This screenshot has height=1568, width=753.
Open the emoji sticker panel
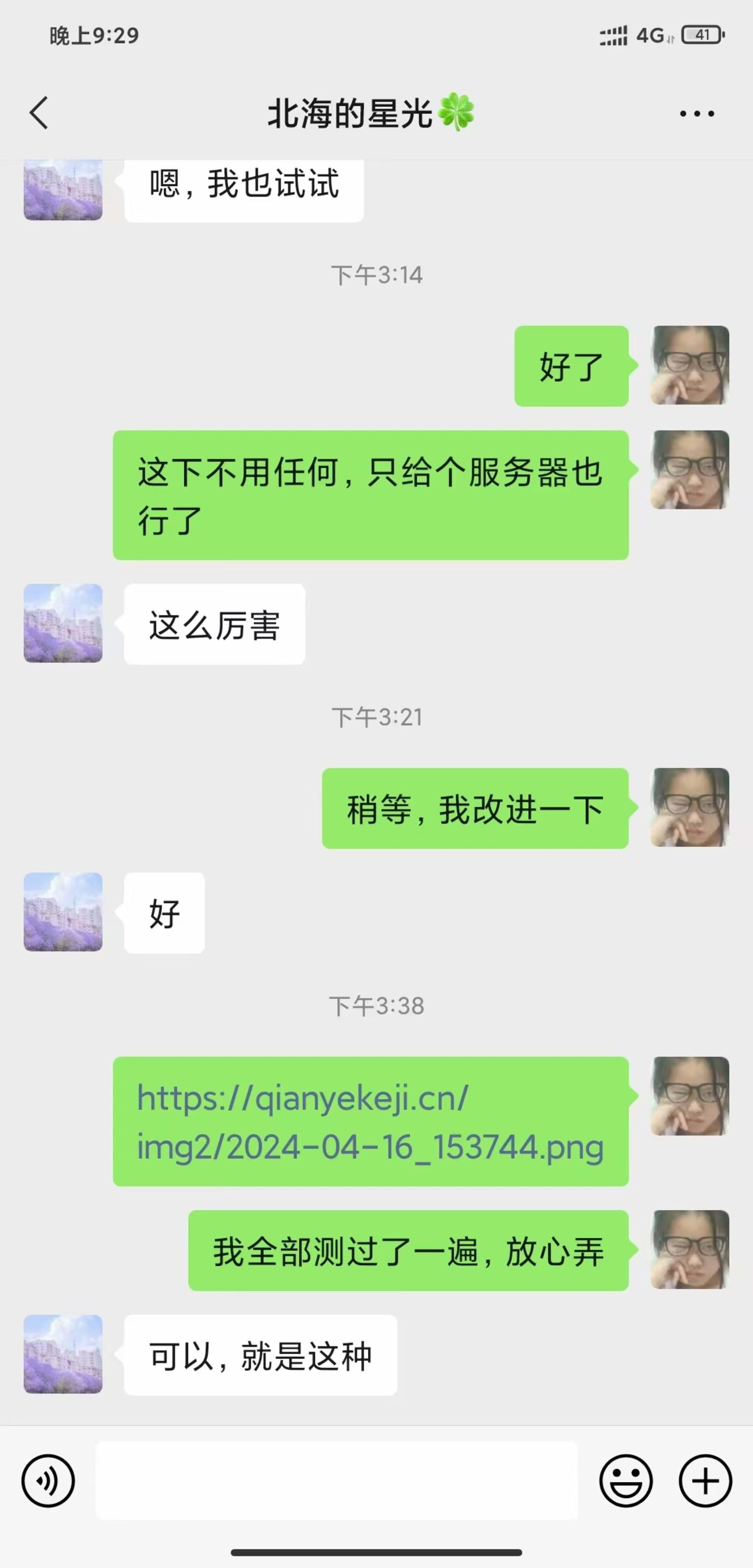(x=626, y=1480)
